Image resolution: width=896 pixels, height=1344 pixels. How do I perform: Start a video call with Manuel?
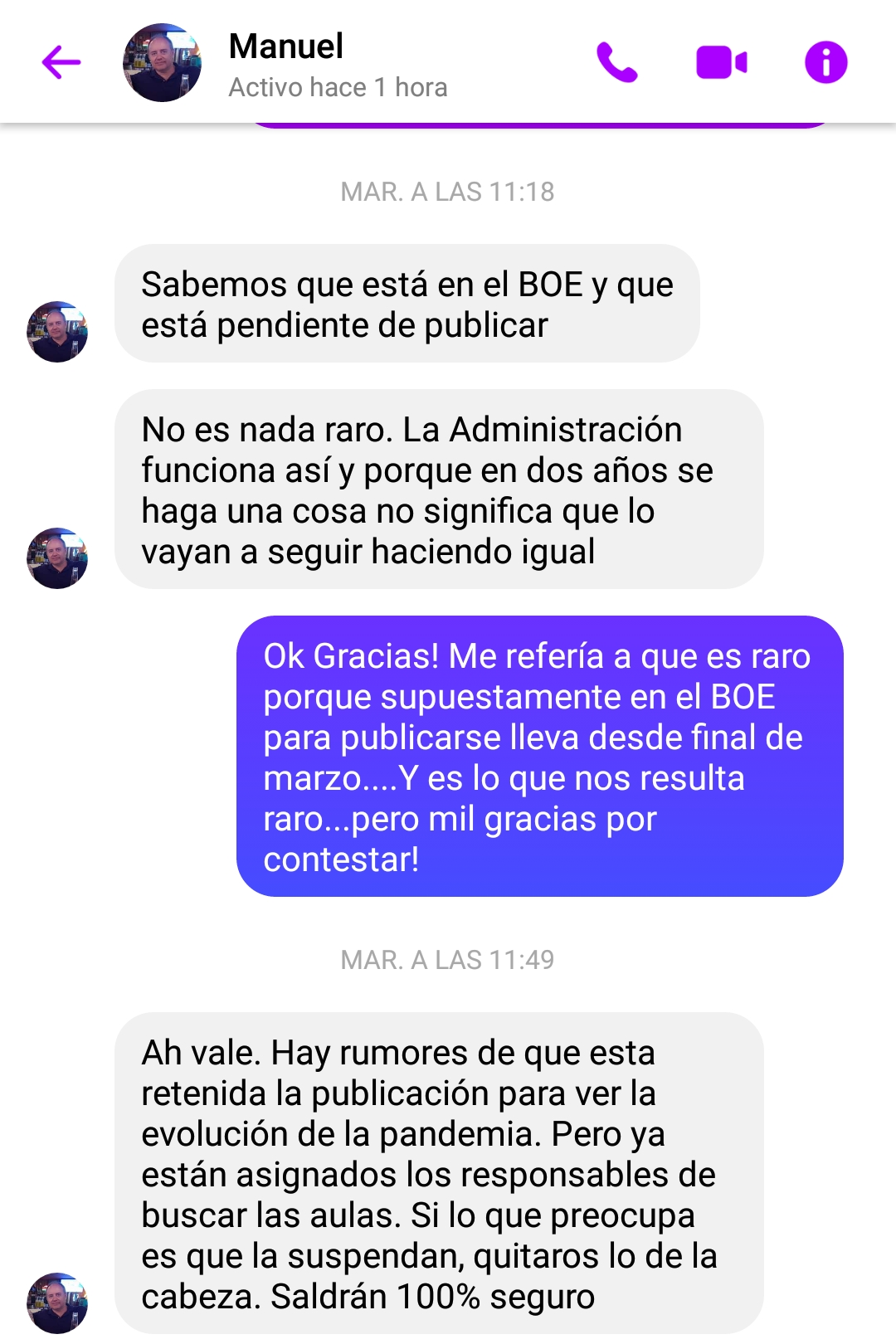[721, 62]
